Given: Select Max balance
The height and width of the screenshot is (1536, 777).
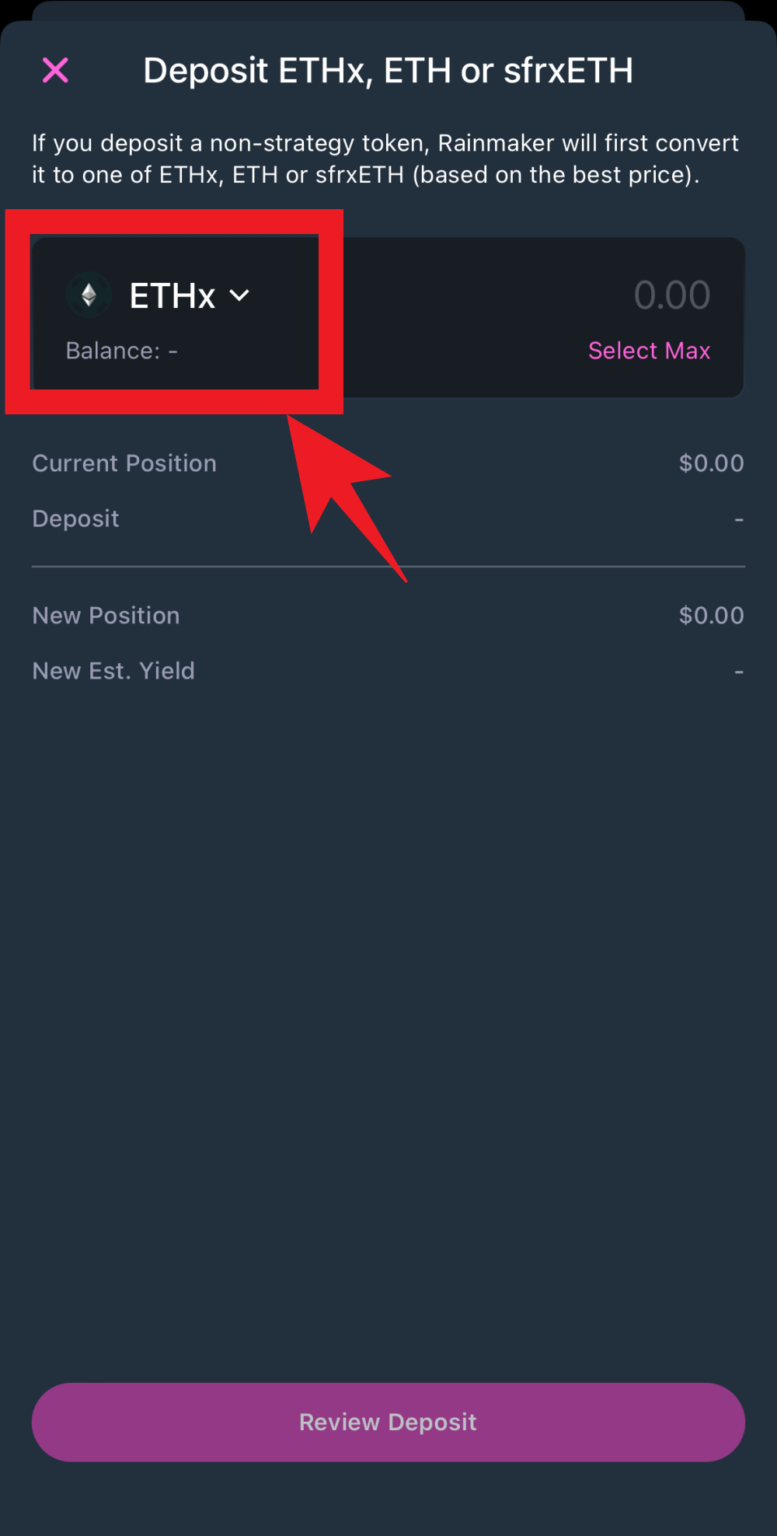Looking at the screenshot, I should [x=649, y=351].
